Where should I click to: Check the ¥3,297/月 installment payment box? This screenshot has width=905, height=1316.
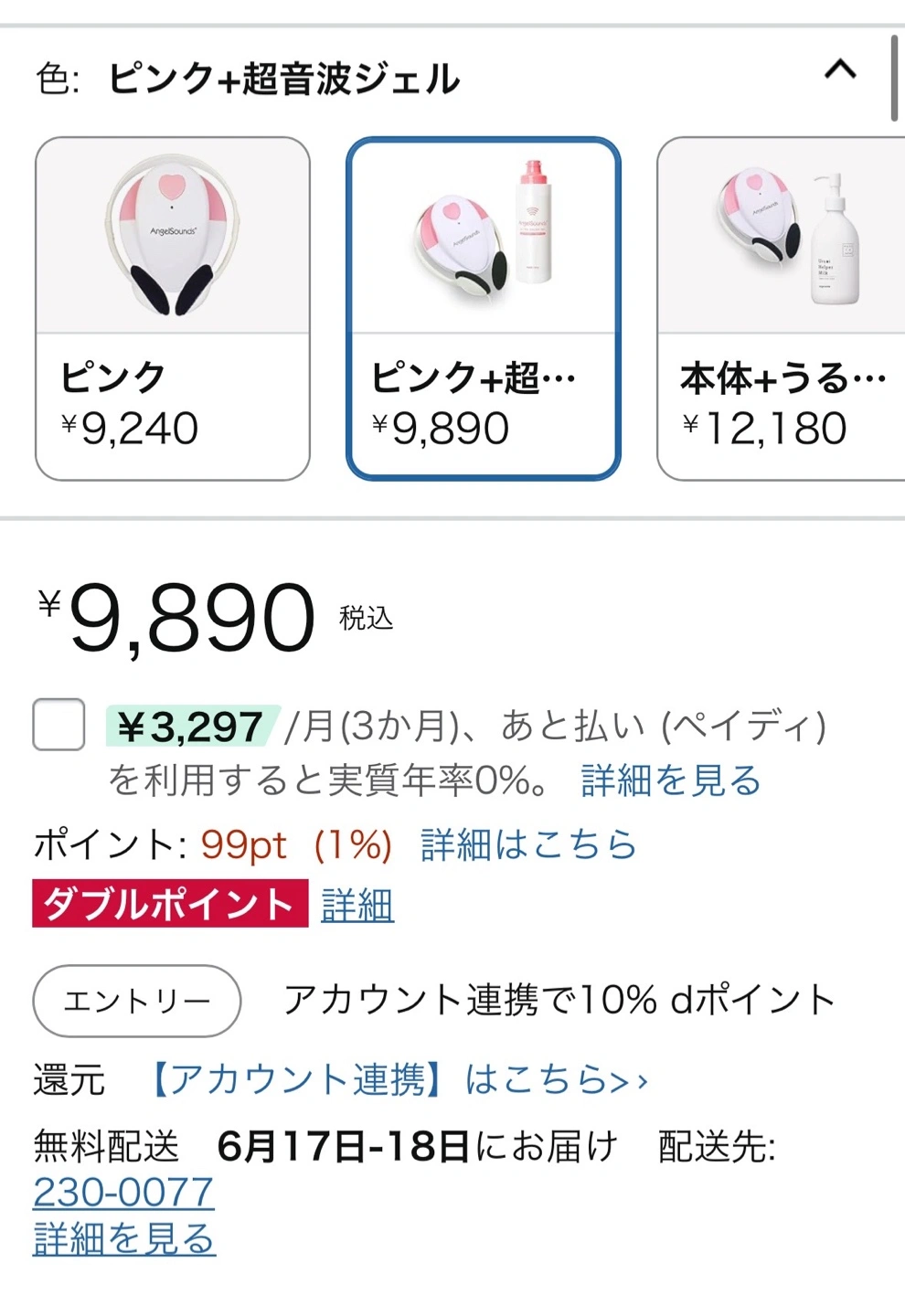(59, 725)
